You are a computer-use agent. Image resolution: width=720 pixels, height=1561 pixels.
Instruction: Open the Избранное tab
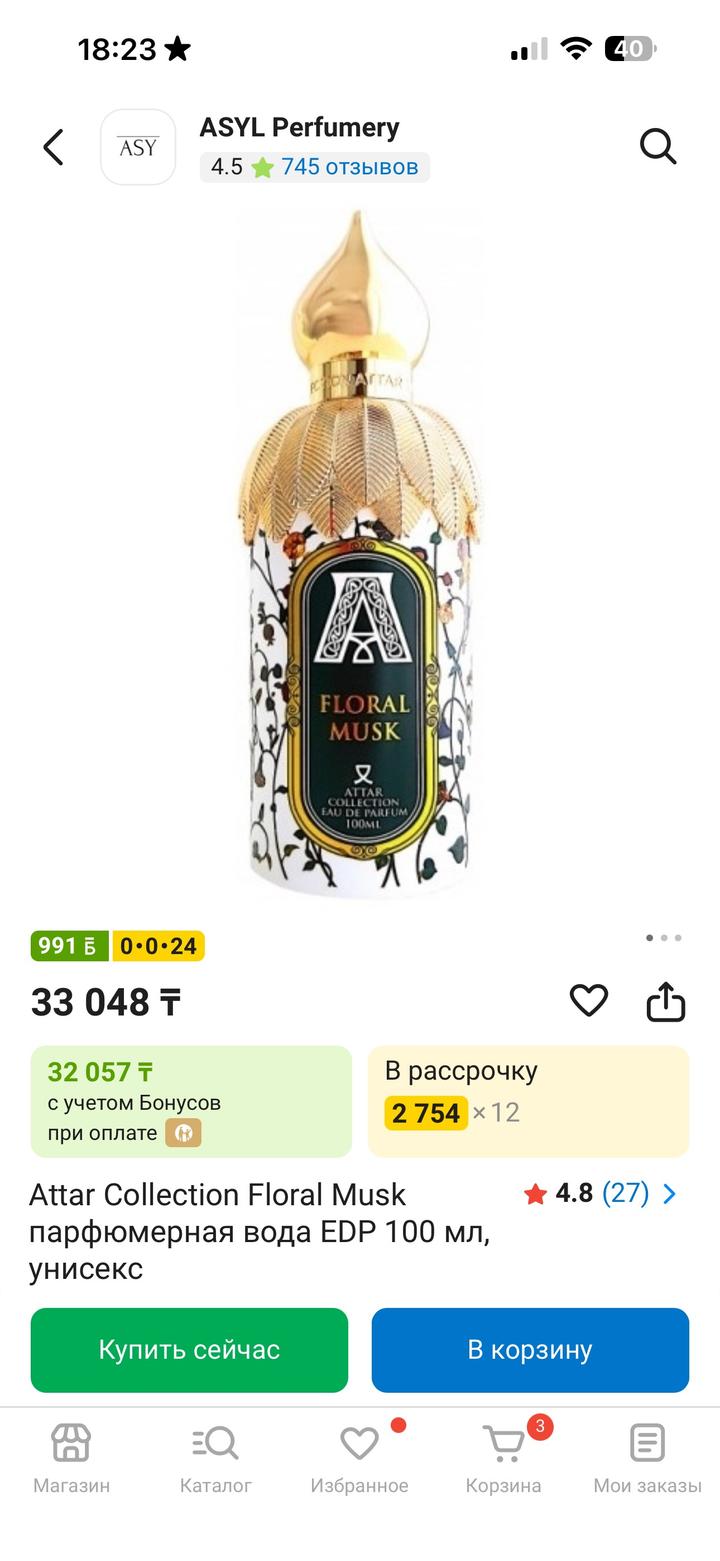coord(359,1459)
